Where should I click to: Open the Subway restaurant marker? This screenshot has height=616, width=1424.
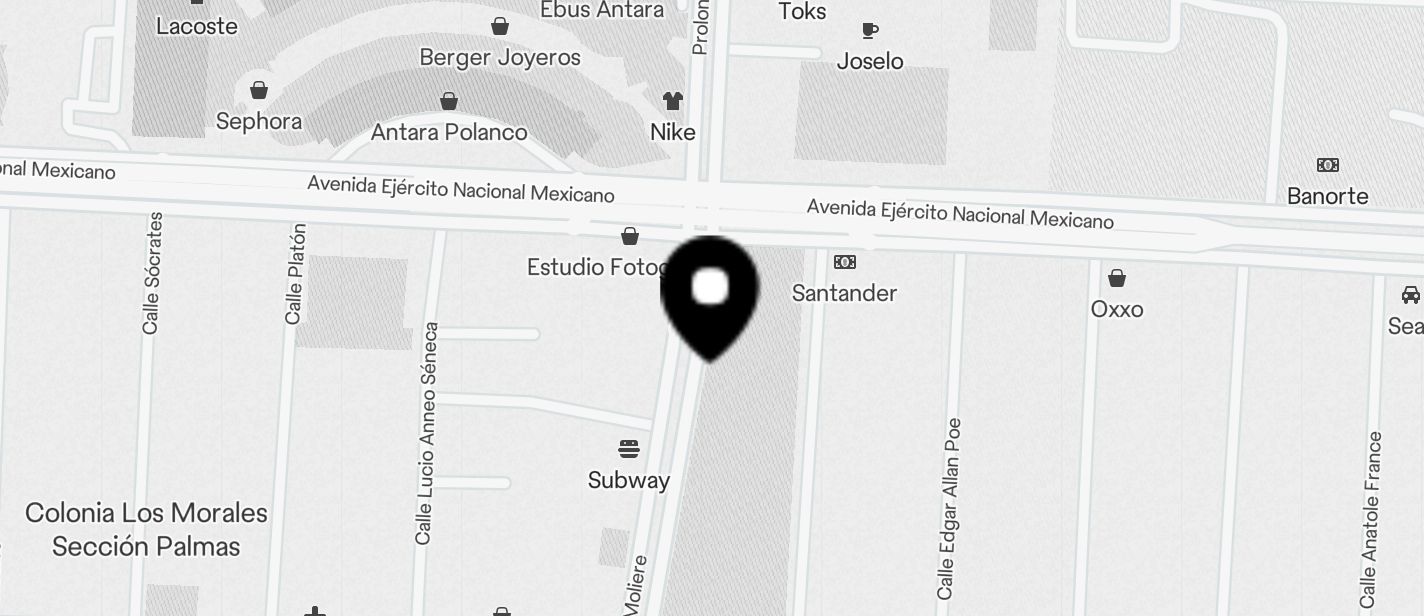(629, 449)
